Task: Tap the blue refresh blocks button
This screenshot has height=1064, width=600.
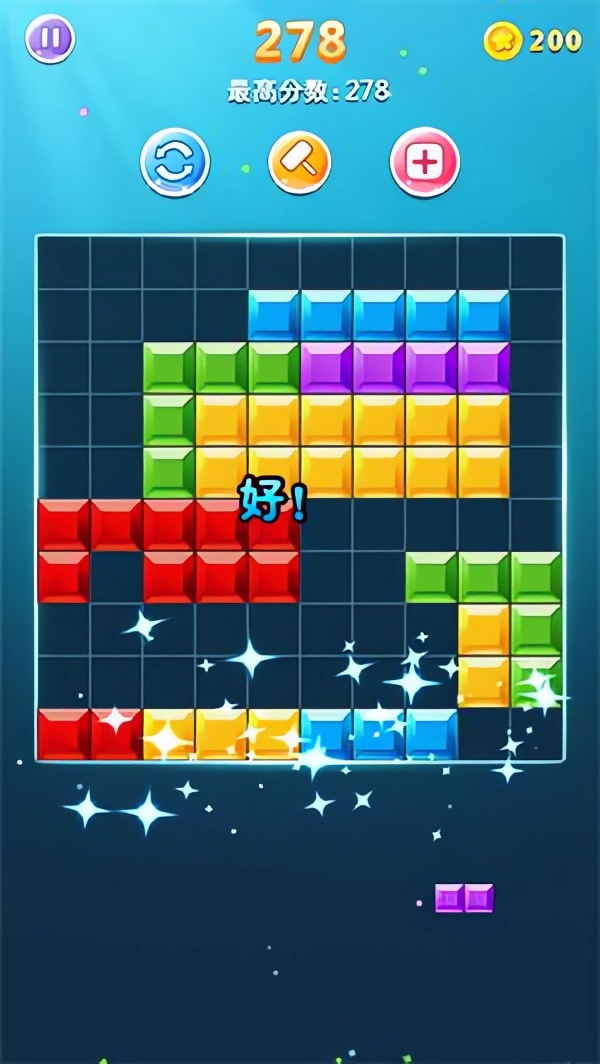Action: point(175,161)
